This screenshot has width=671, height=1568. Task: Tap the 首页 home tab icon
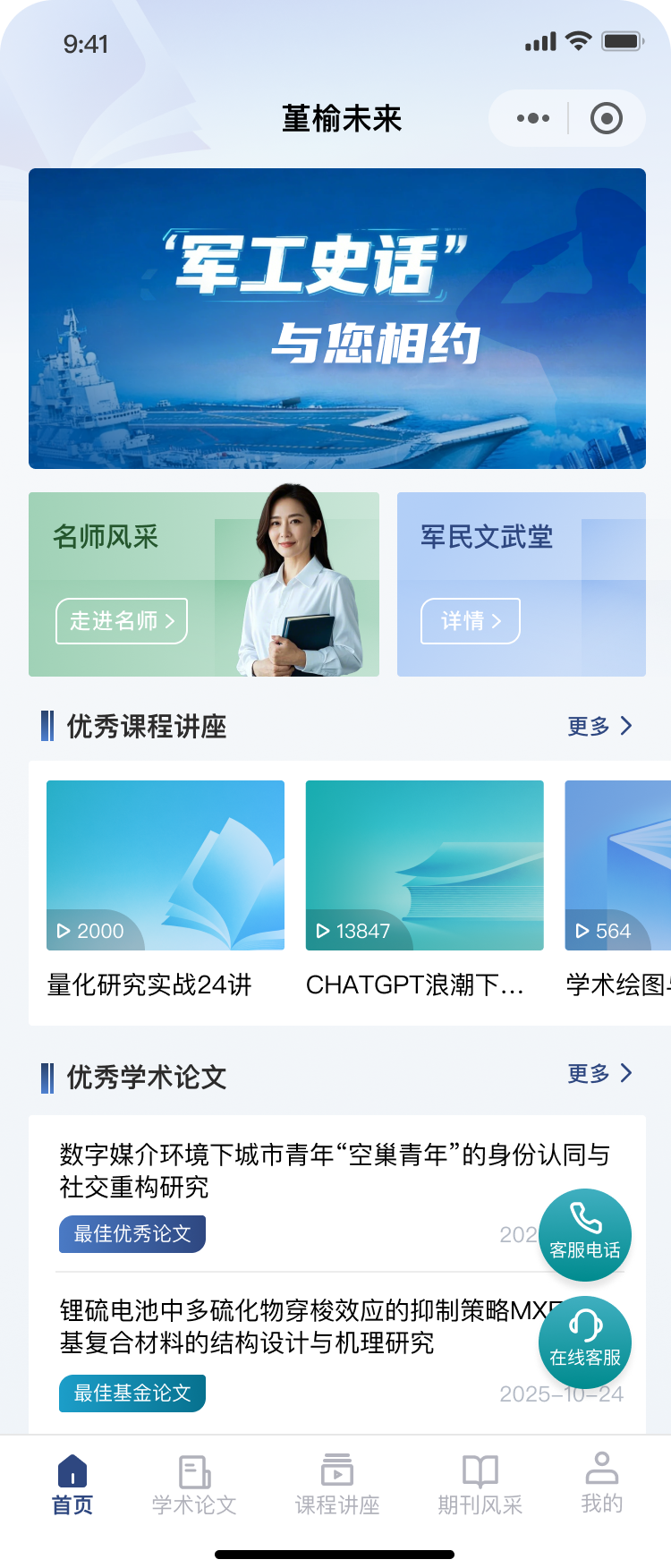[72, 1473]
